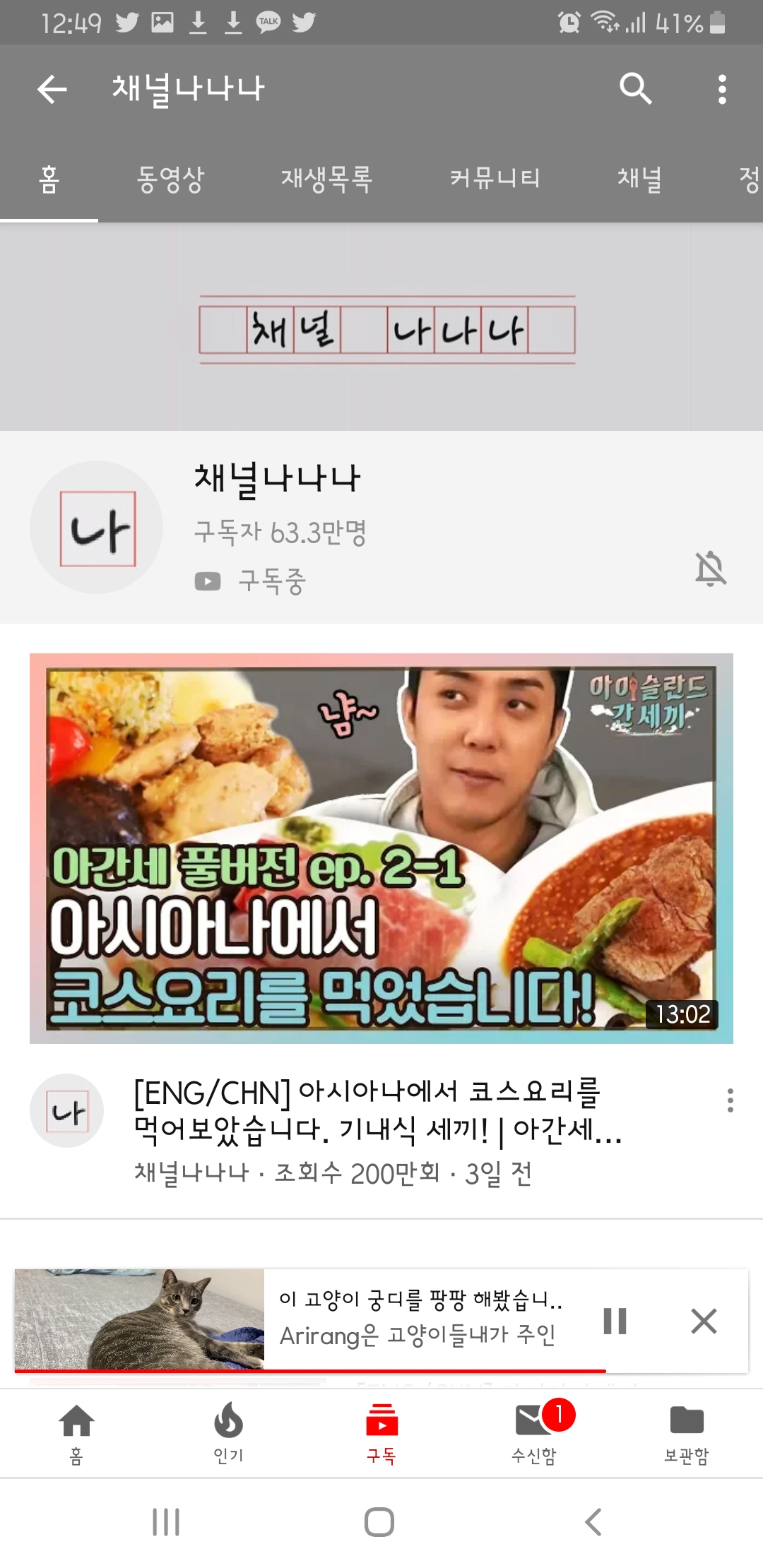The image size is (763, 1568).
Task: Tap the search icon in the channel header
Action: pyautogui.click(x=635, y=89)
